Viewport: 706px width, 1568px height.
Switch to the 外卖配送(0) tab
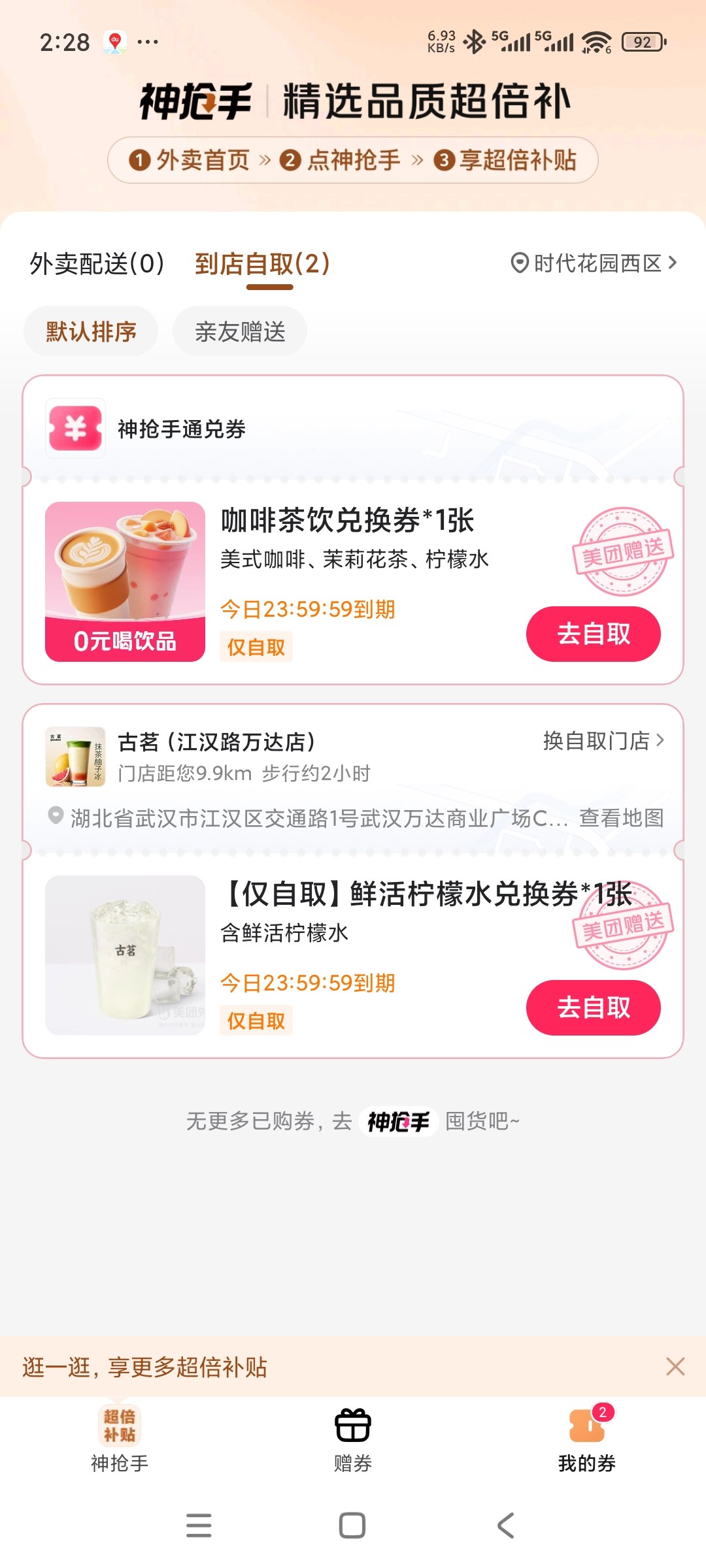coord(97,264)
